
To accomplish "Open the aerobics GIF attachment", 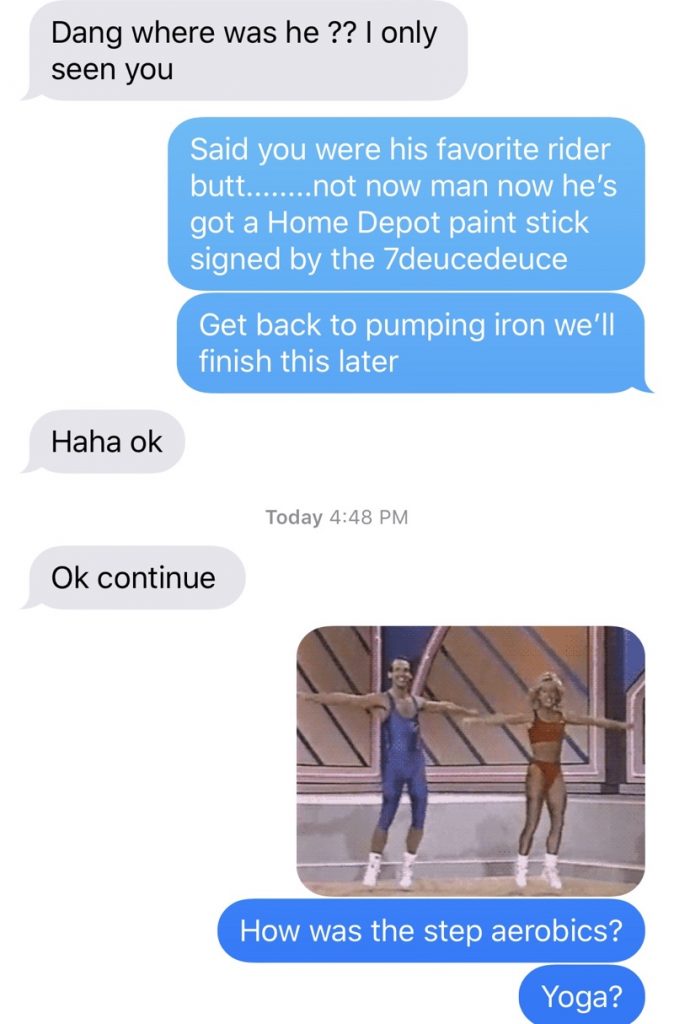I will tap(471, 760).
